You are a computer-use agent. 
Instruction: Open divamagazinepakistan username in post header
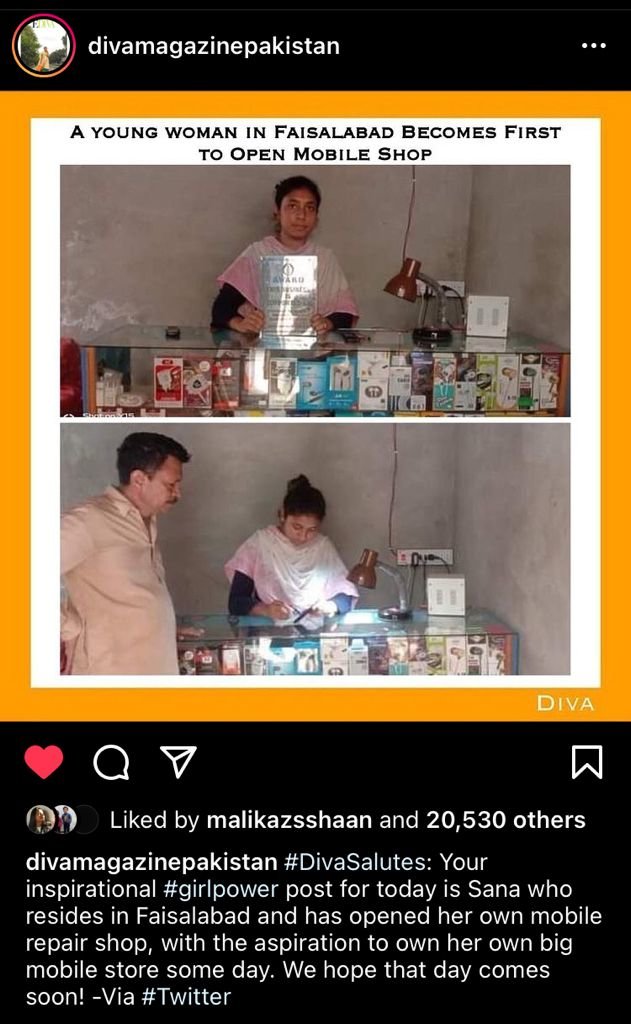click(x=214, y=46)
